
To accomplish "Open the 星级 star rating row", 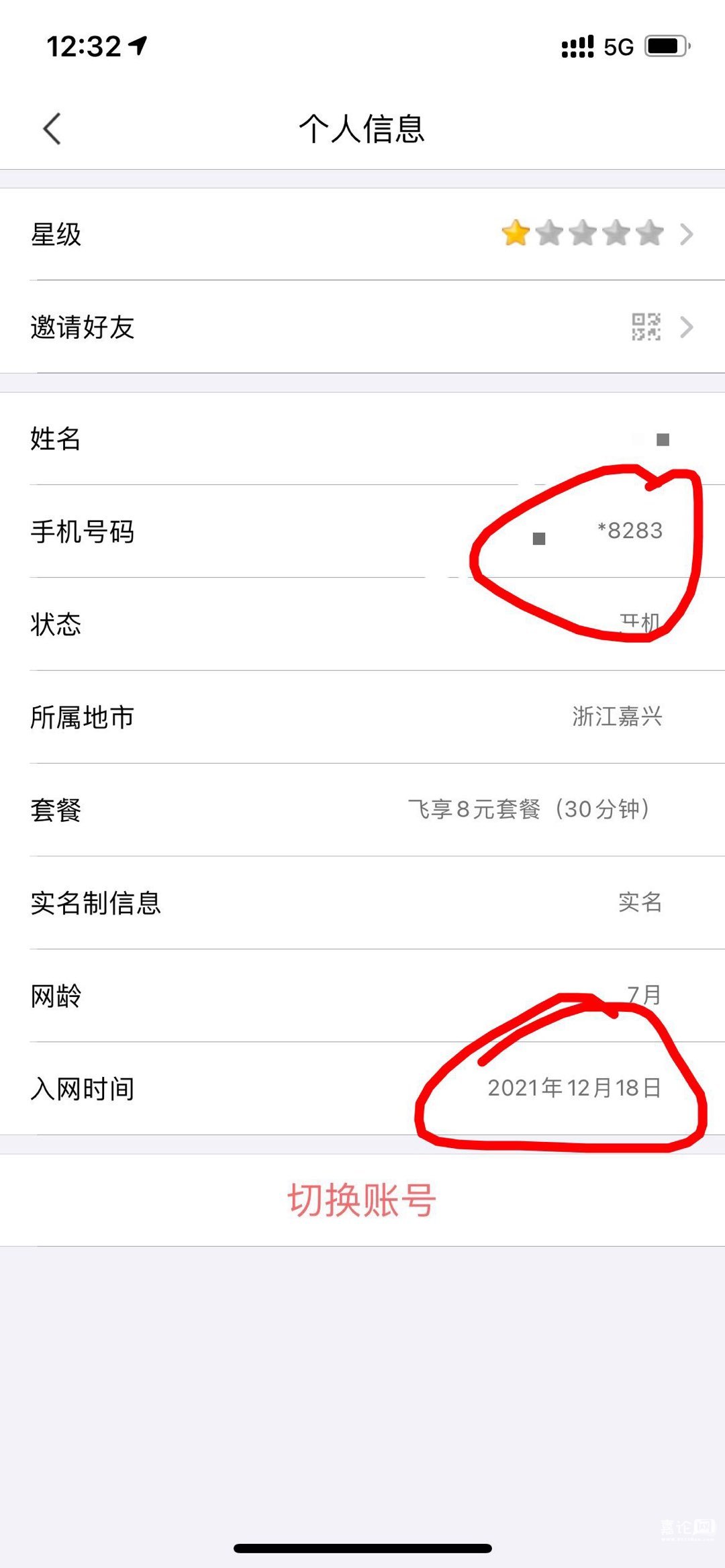I will point(362,234).
